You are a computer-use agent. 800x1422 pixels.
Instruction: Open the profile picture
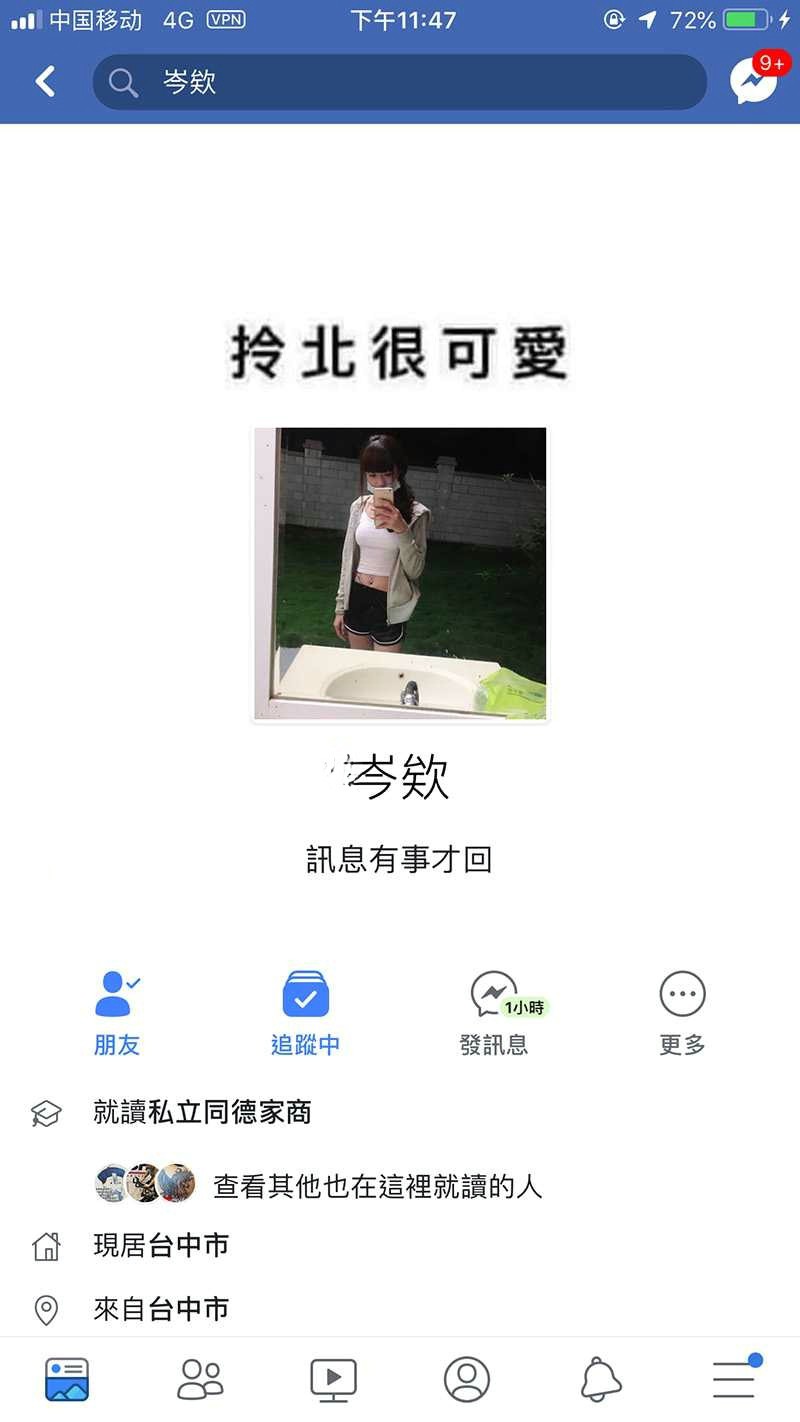pyautogui.click(x=400, y=573)
